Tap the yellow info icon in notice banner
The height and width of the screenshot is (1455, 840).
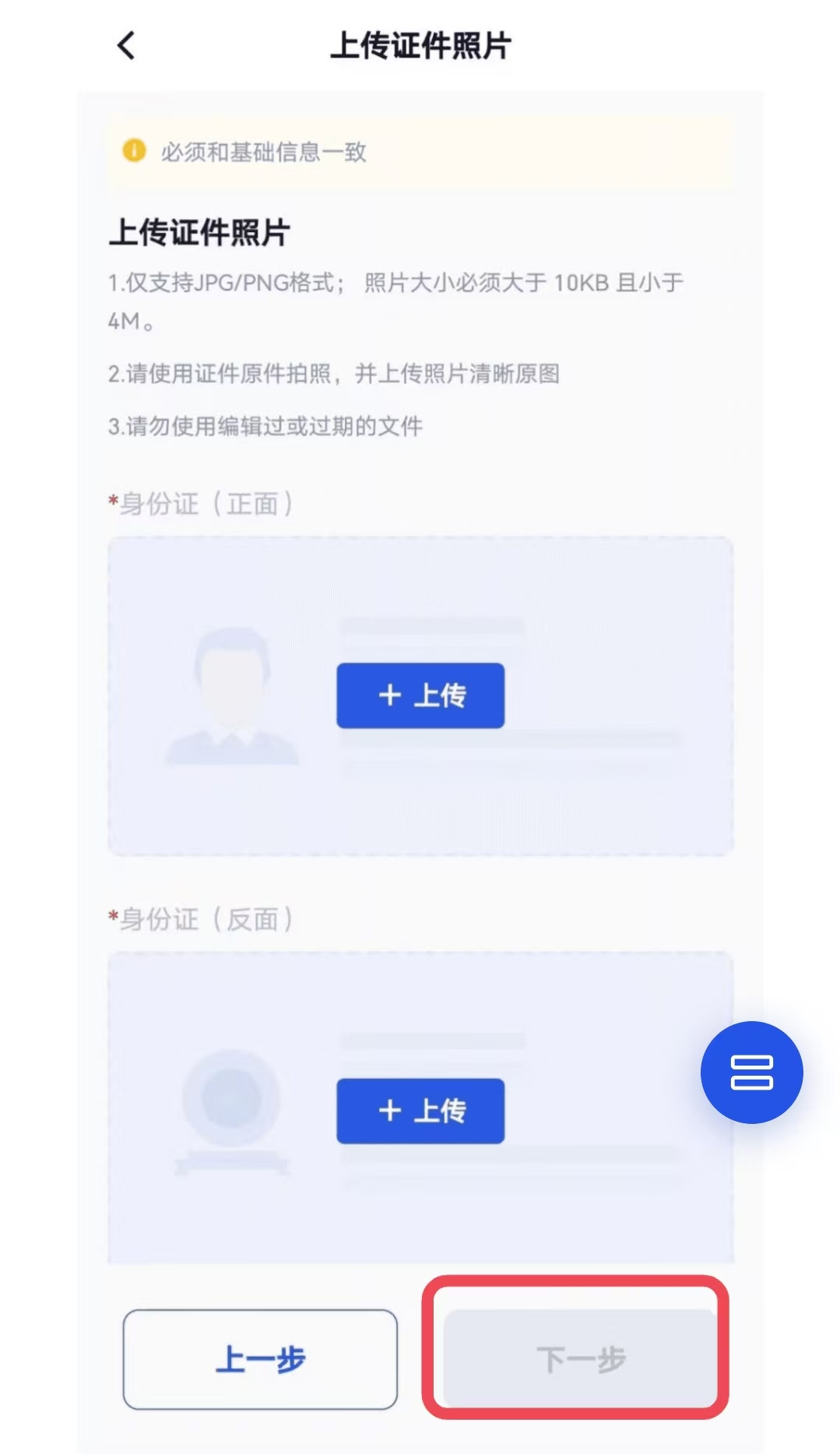134,151
